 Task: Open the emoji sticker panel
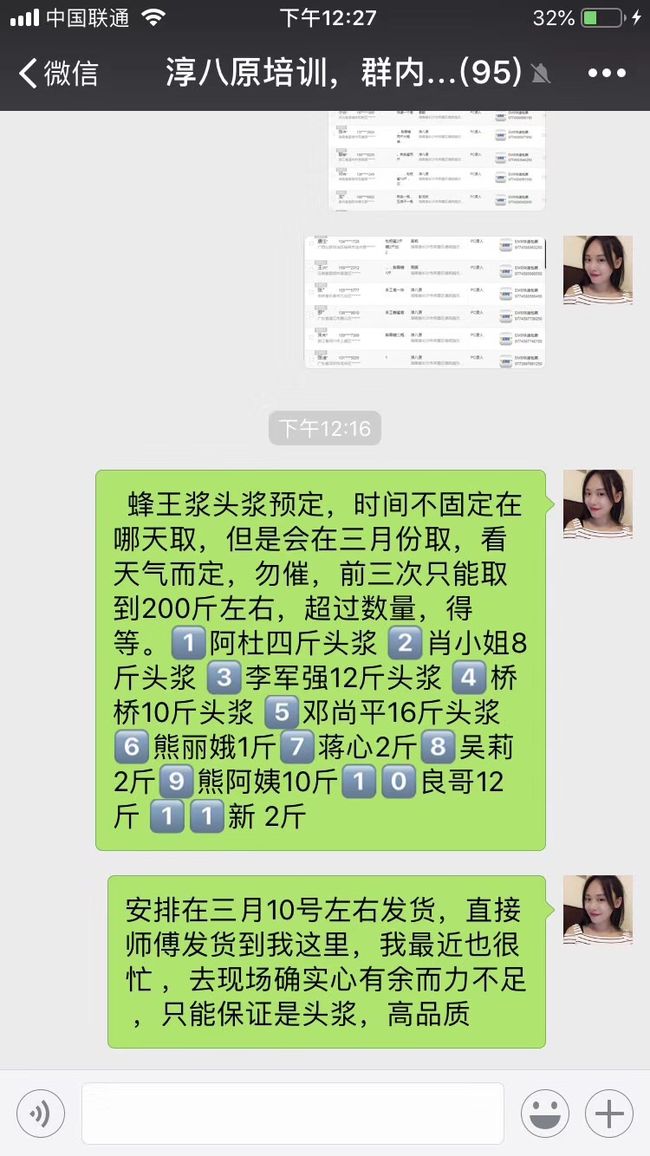[545, 1113]
